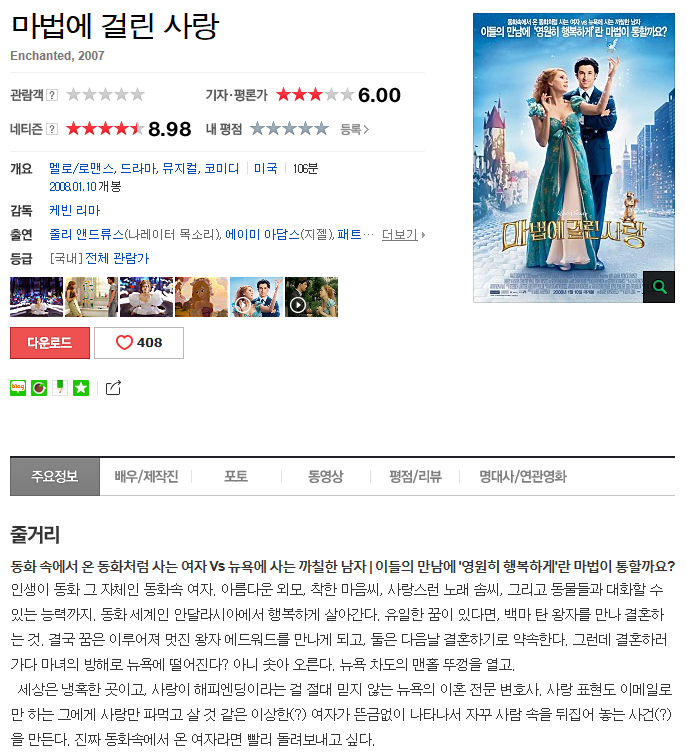Open the share arrow icon
The width and height of the screenshot is (687, 755).
113,387
